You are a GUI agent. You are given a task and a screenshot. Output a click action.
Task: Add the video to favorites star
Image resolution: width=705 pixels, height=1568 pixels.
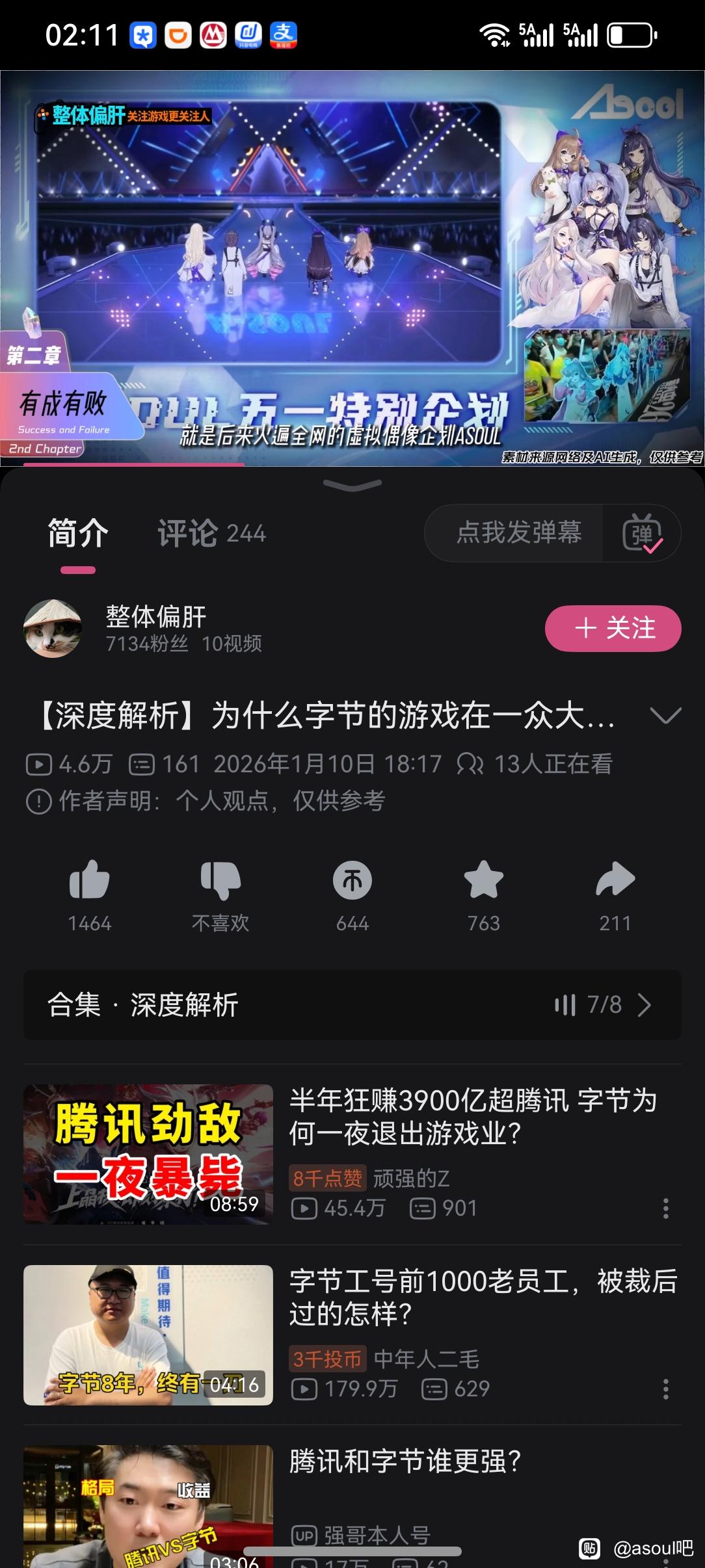tap(484, 881)
